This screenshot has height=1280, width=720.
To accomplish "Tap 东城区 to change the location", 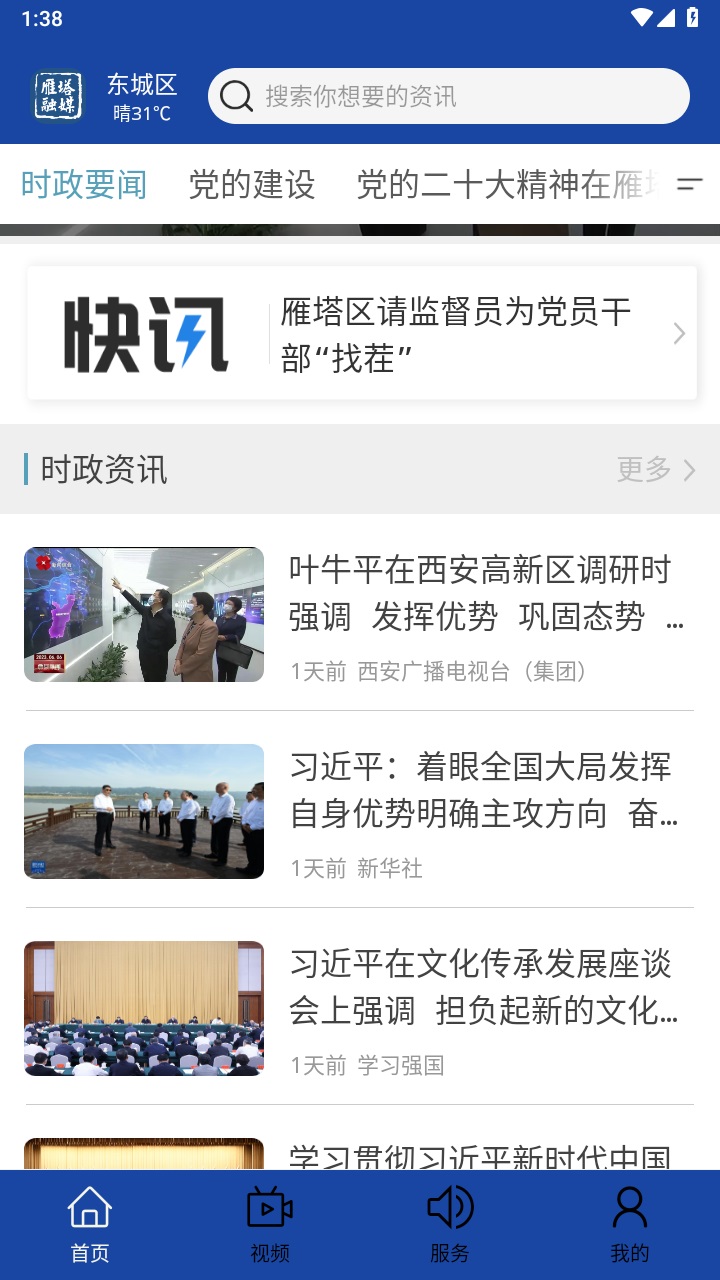I will coord(141,84).
